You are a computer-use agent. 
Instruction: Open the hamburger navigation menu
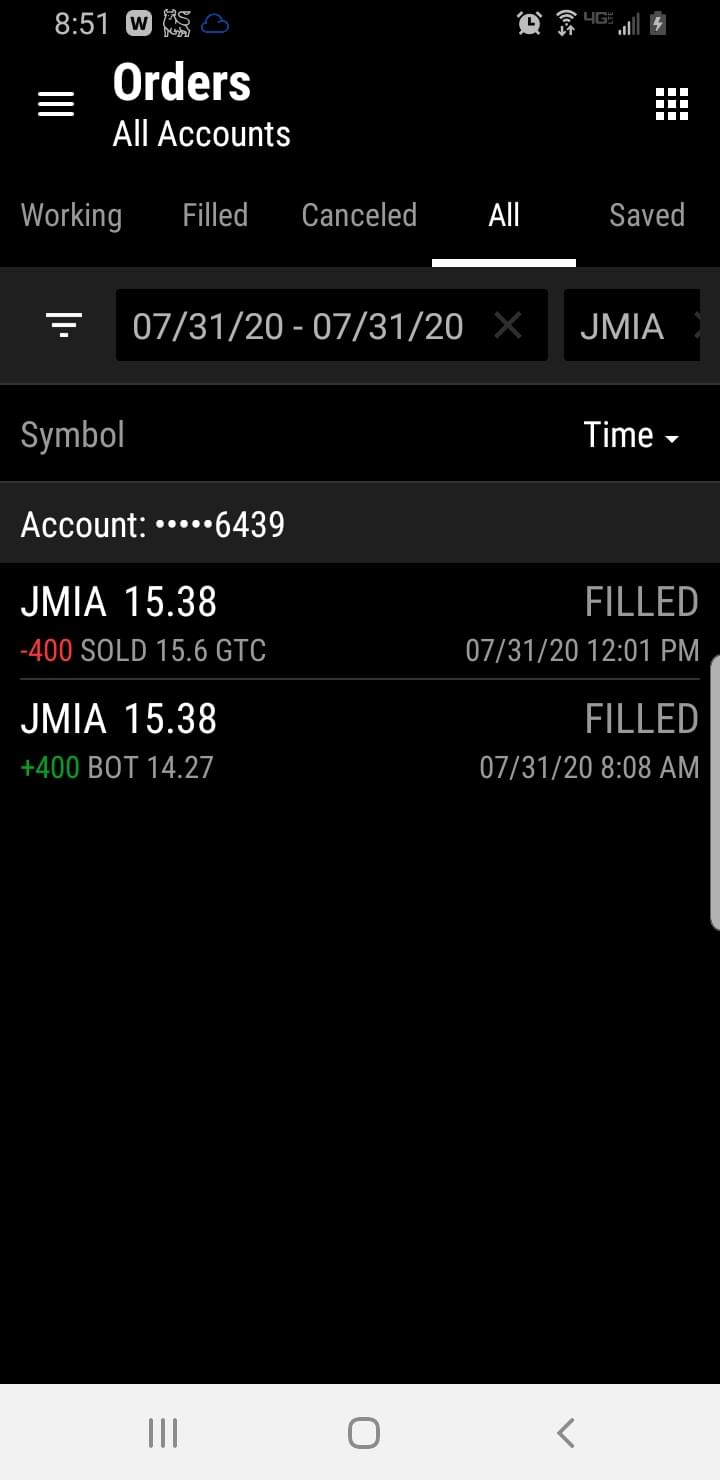click(x=56, y=104)
